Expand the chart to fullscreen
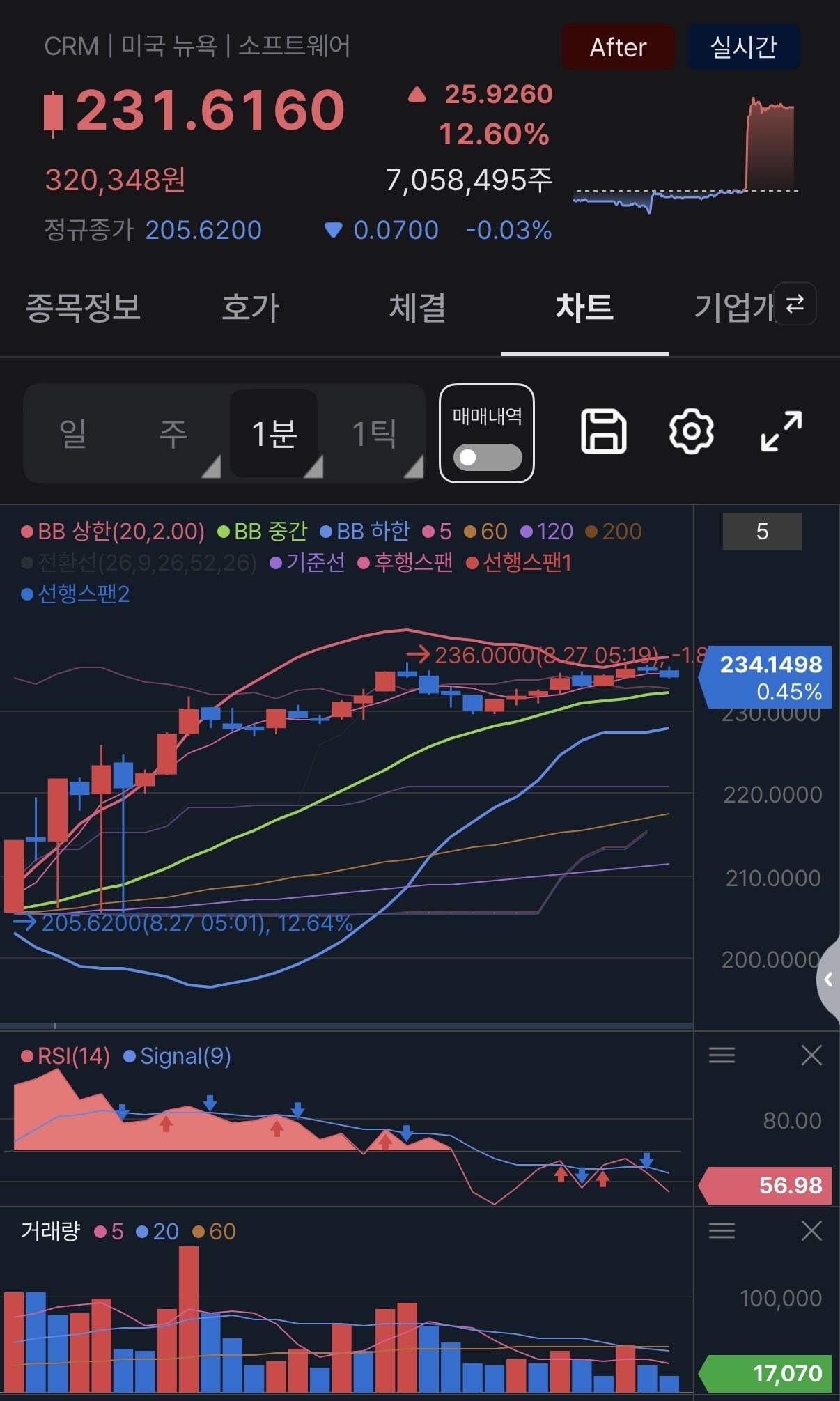Viewport: 840px width, 1401px height. click(781, 432)
